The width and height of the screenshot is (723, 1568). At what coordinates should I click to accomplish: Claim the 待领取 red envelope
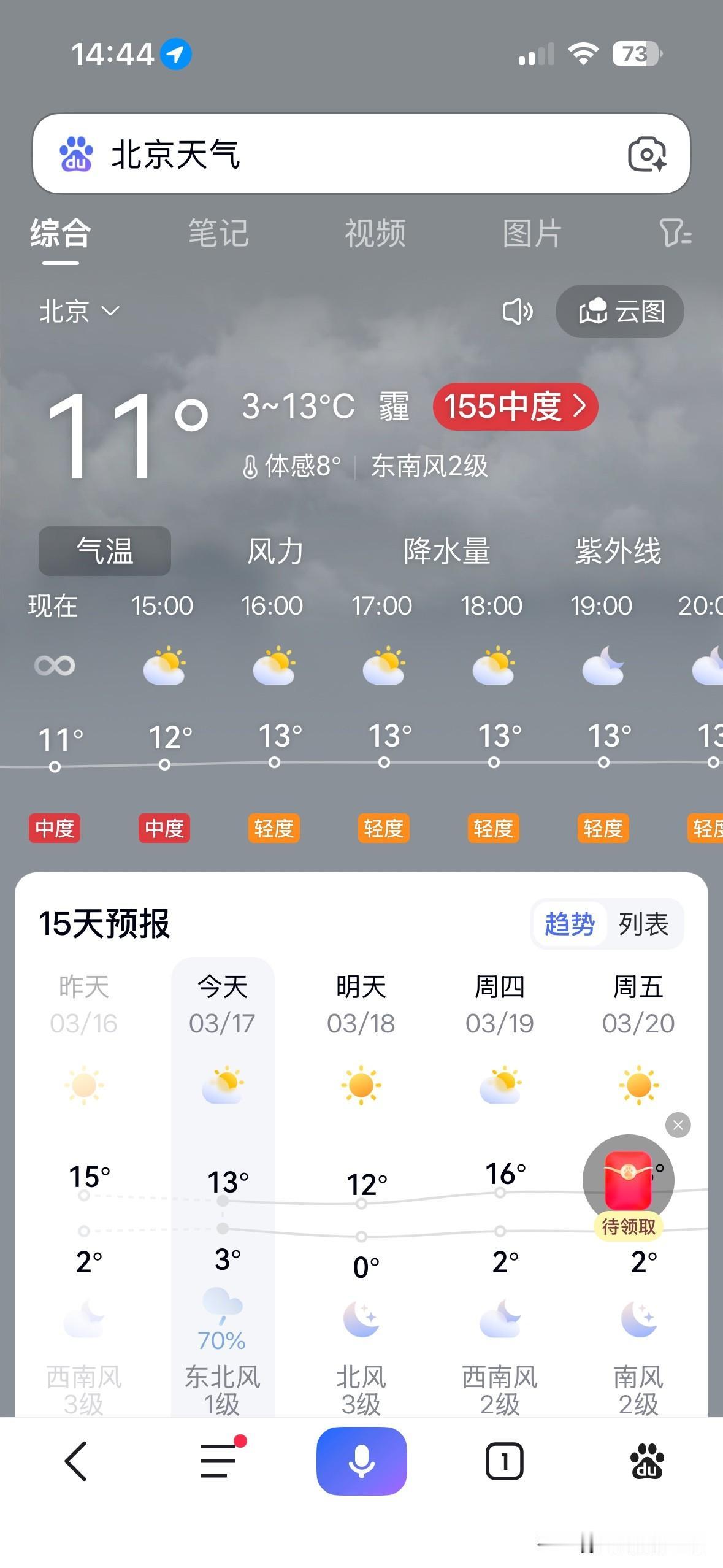(628, 1179)
